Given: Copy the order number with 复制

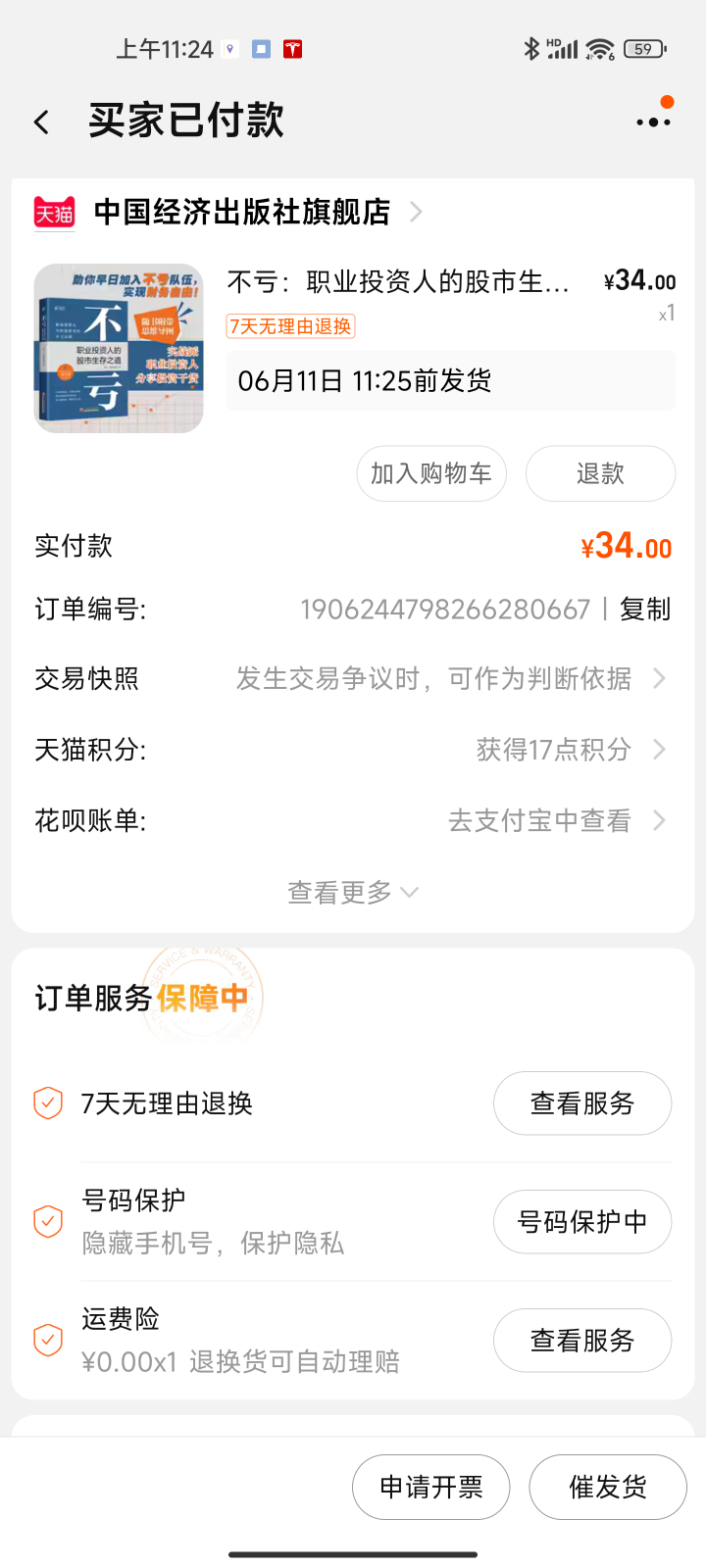Looking at the screenshot, I should pos(645,610).
